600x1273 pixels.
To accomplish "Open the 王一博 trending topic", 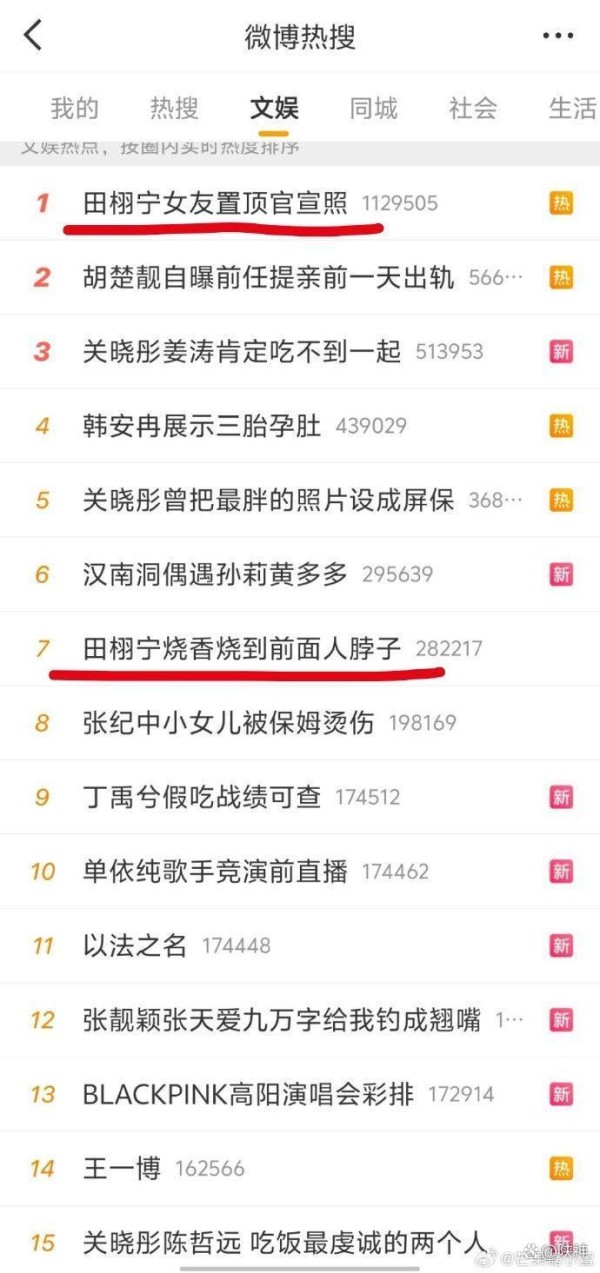I will coord(122,1167).
